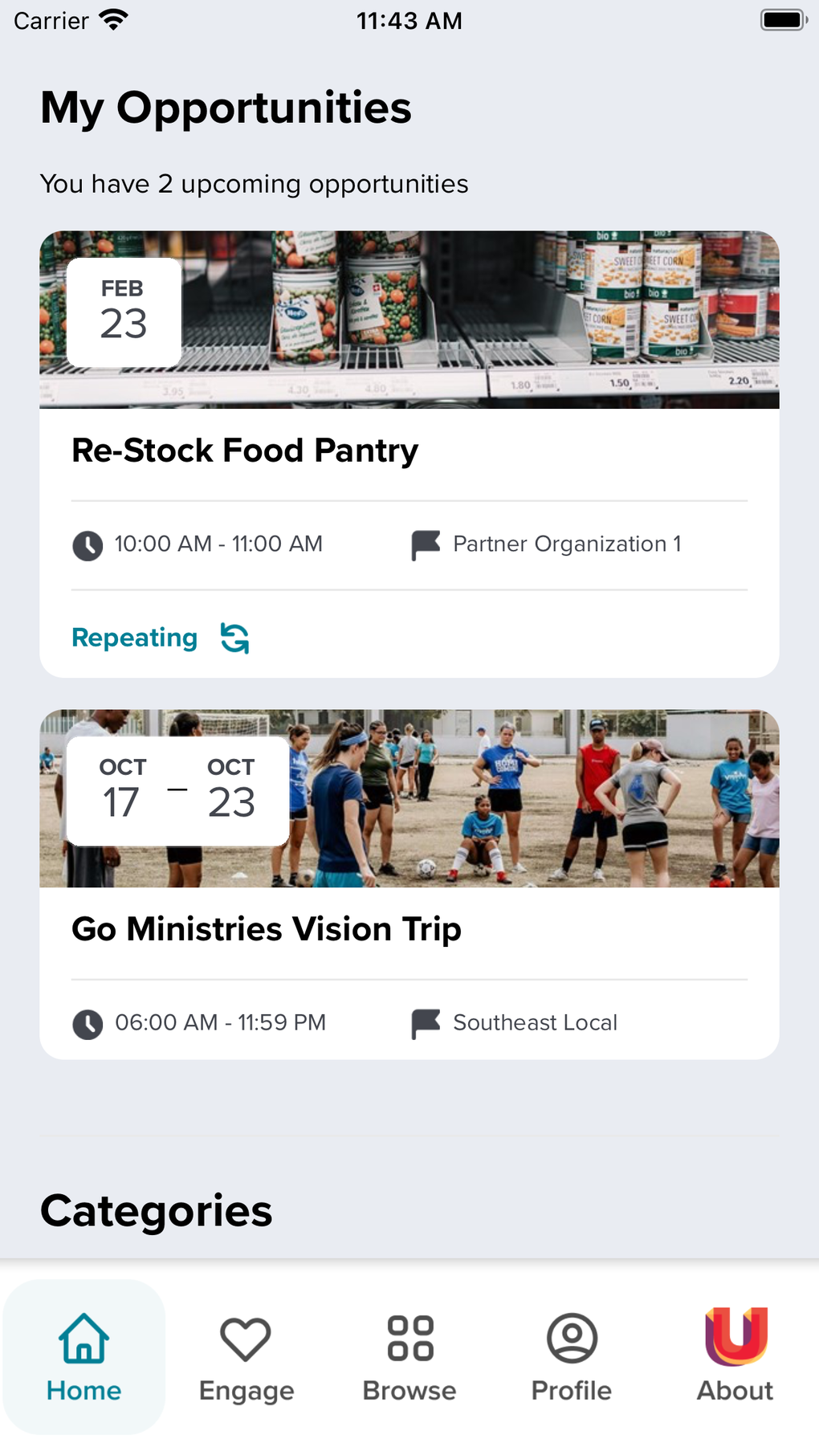The image size is (819, 1456).
Task: Switch to the Home tab
Action: (x=84, y=1356)
